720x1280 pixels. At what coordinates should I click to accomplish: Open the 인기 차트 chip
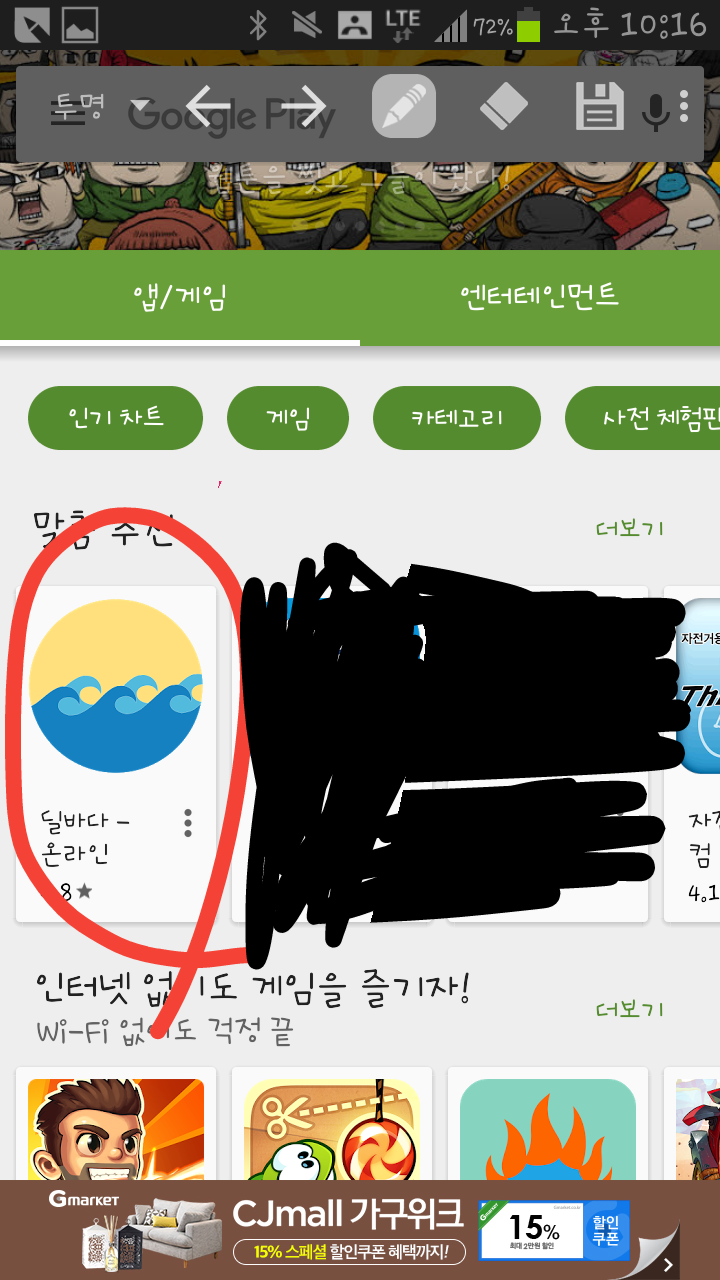tap(115, 417)
